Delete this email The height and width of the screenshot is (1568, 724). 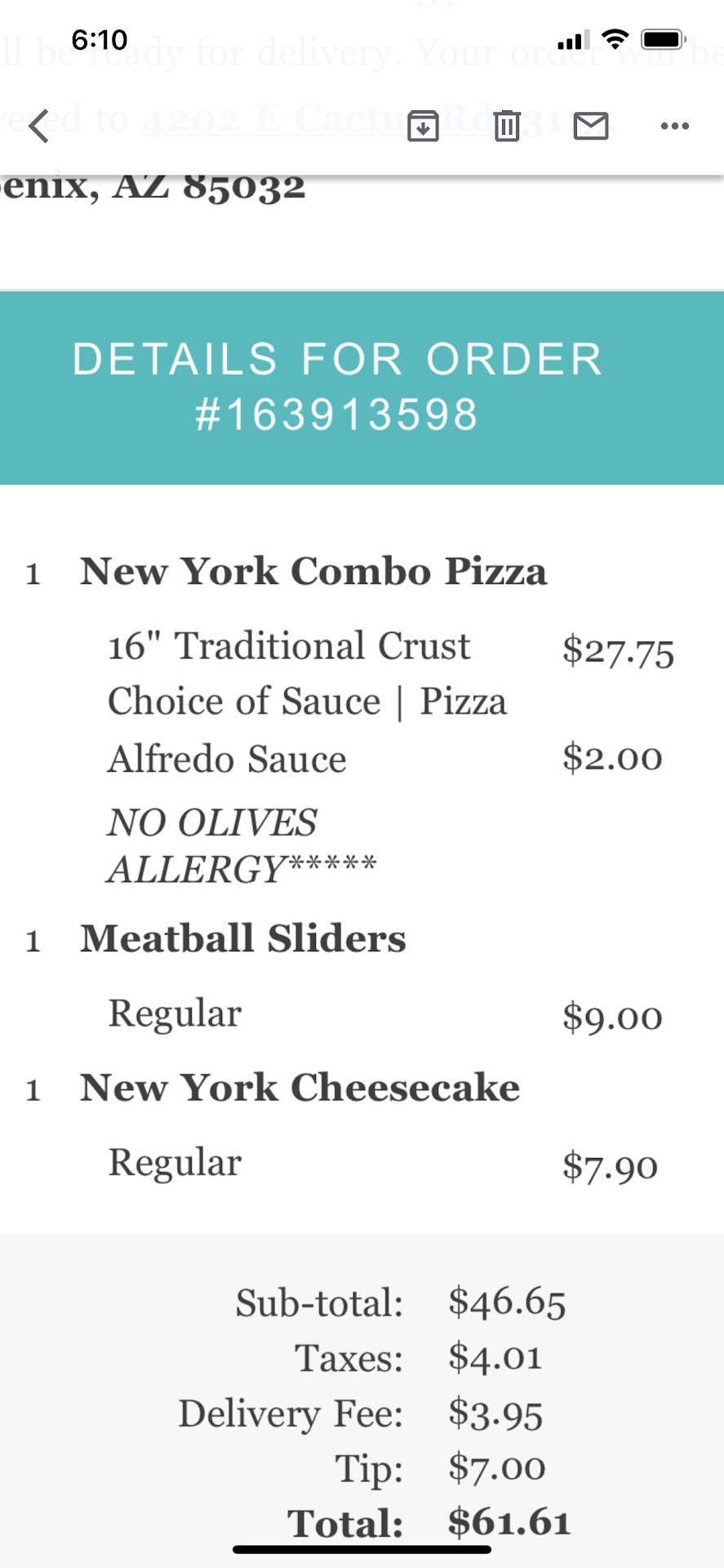pos(507,126)
